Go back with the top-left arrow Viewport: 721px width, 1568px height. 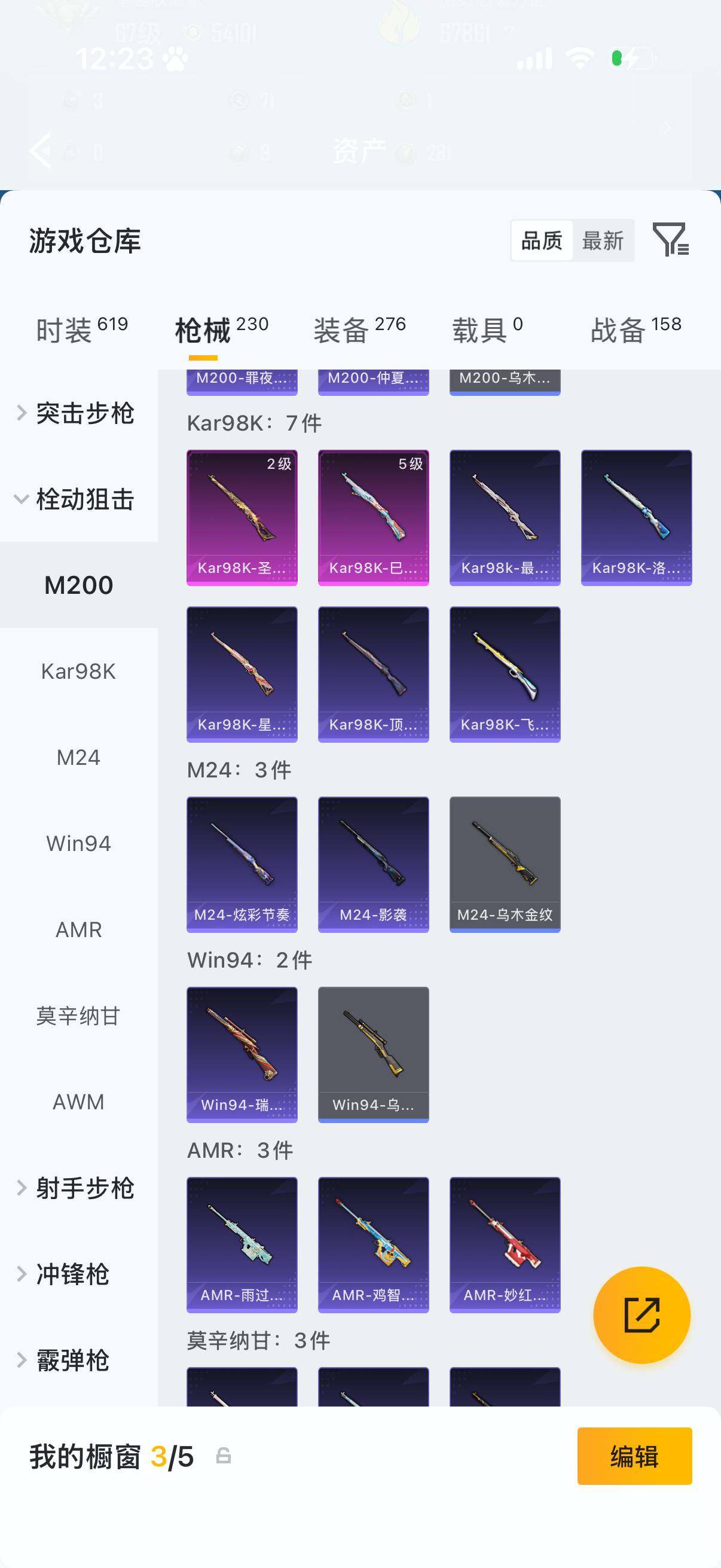(x=41, y=150)
